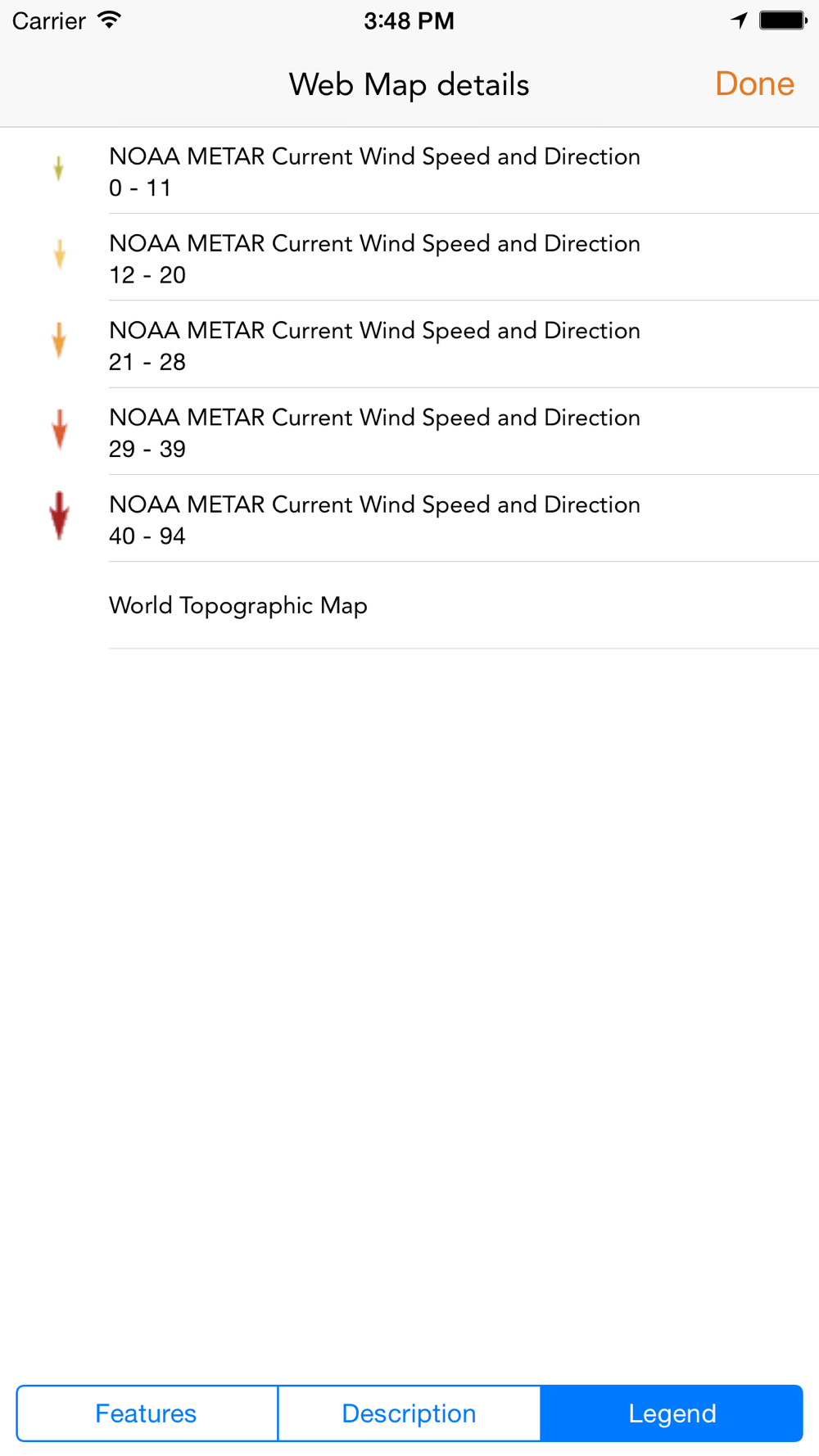Select the Legend segment
The image size is (819, 1456).
[672, 1413]
